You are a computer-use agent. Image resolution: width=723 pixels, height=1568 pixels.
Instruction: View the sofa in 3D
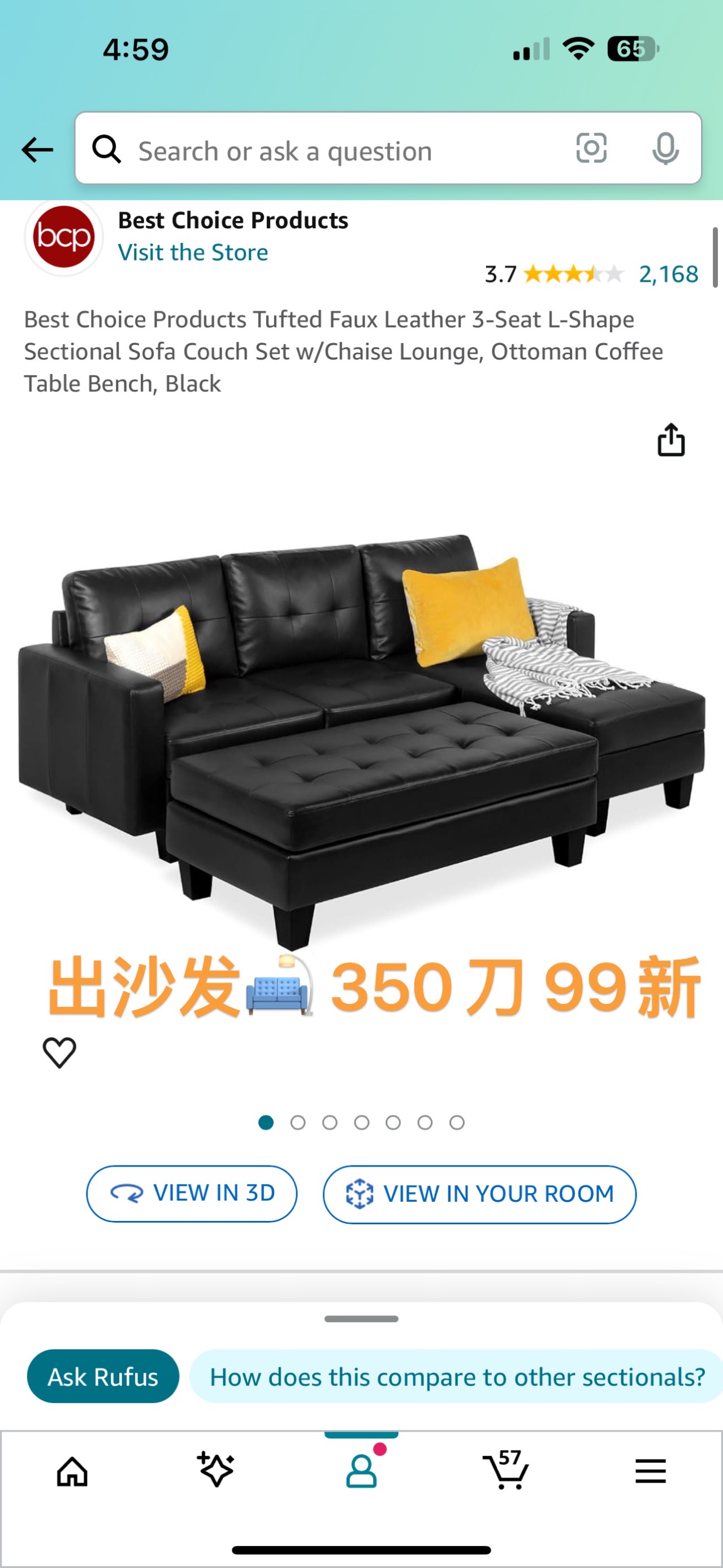[x=192, y=1194]
